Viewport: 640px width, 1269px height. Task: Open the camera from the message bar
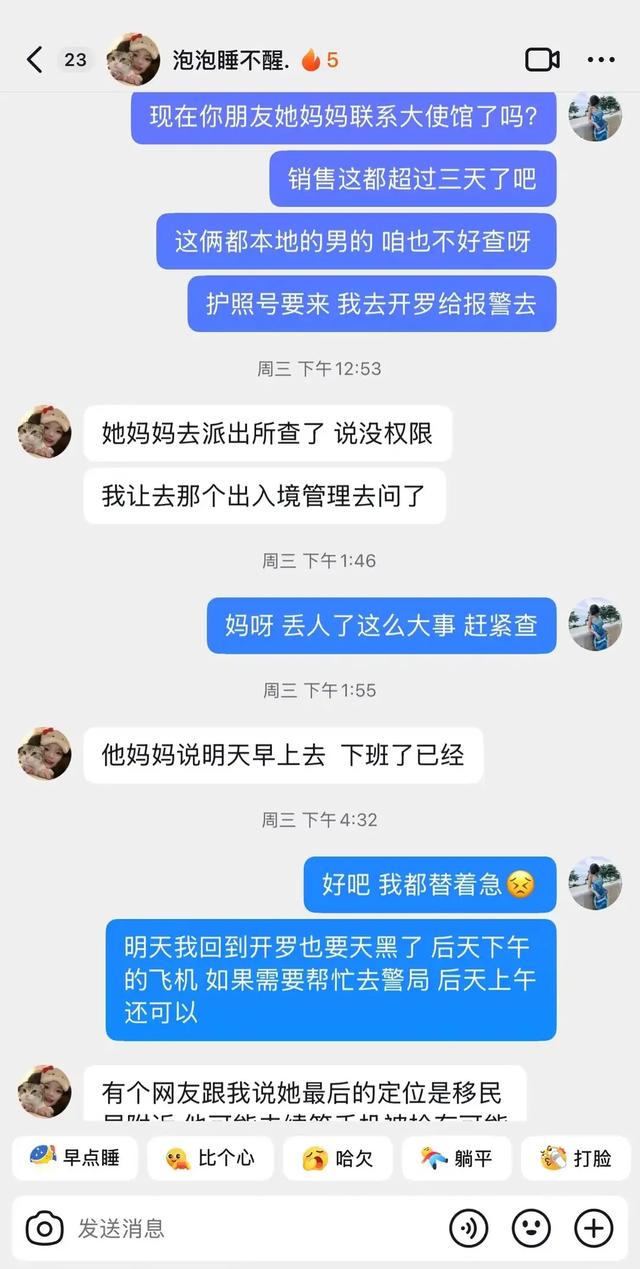[44, 1228]
